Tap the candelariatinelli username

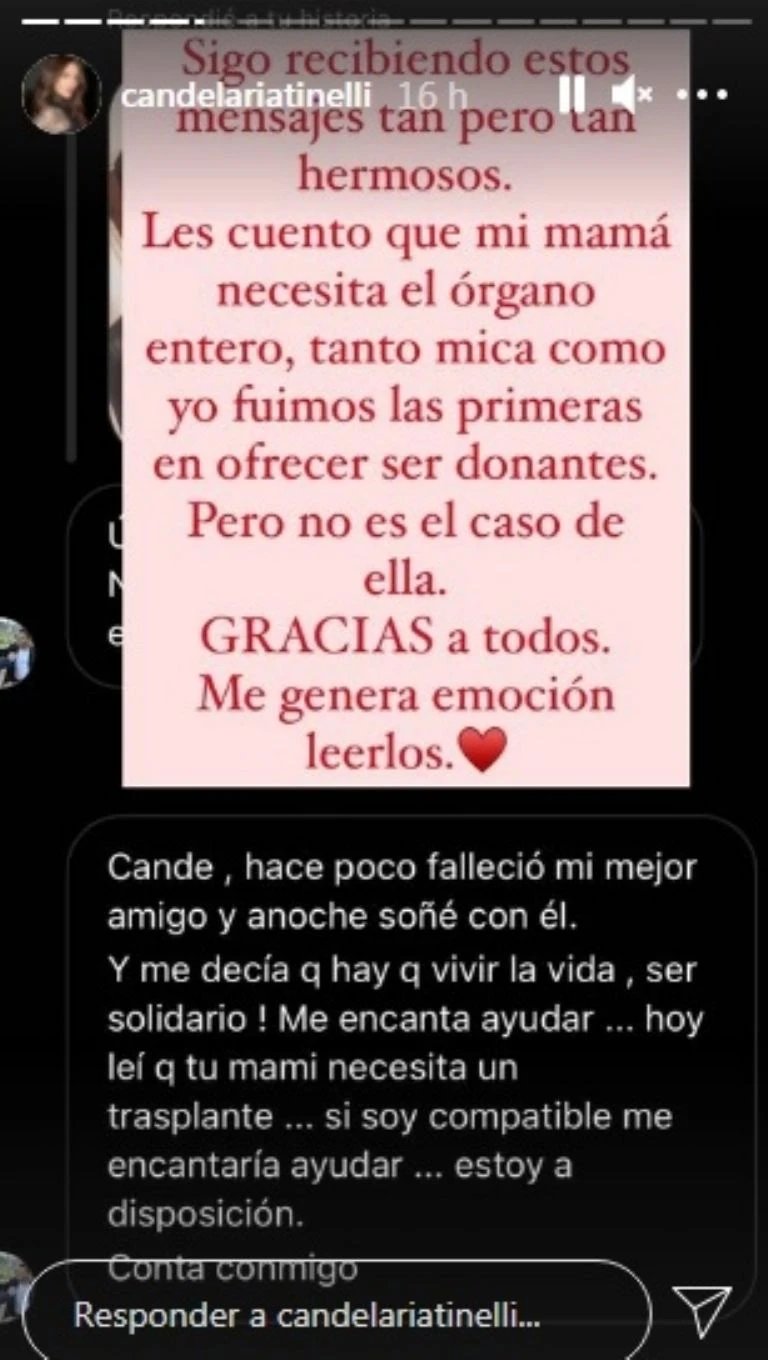click(x=244, y=95)
